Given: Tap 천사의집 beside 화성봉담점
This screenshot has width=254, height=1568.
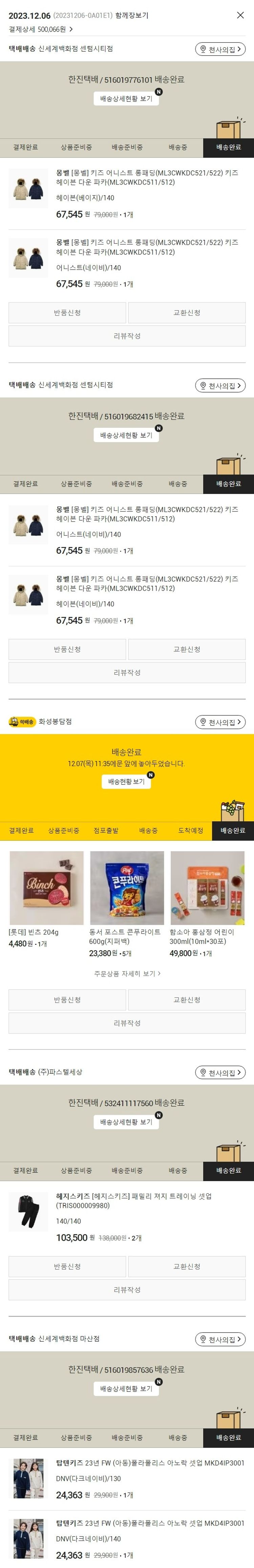Looking at the screenshot, I should coord(220,722).
